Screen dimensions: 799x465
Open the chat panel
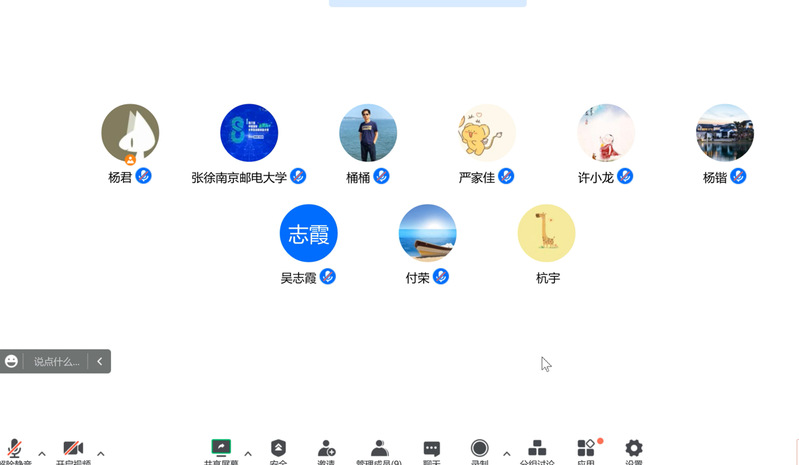coord(431,450)
